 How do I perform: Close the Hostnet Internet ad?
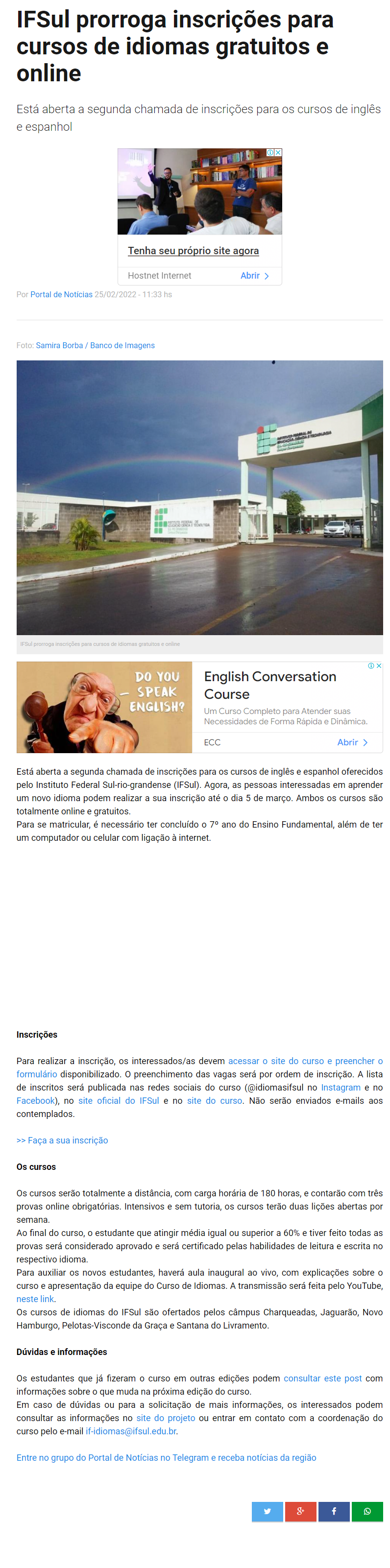point(278,153)
